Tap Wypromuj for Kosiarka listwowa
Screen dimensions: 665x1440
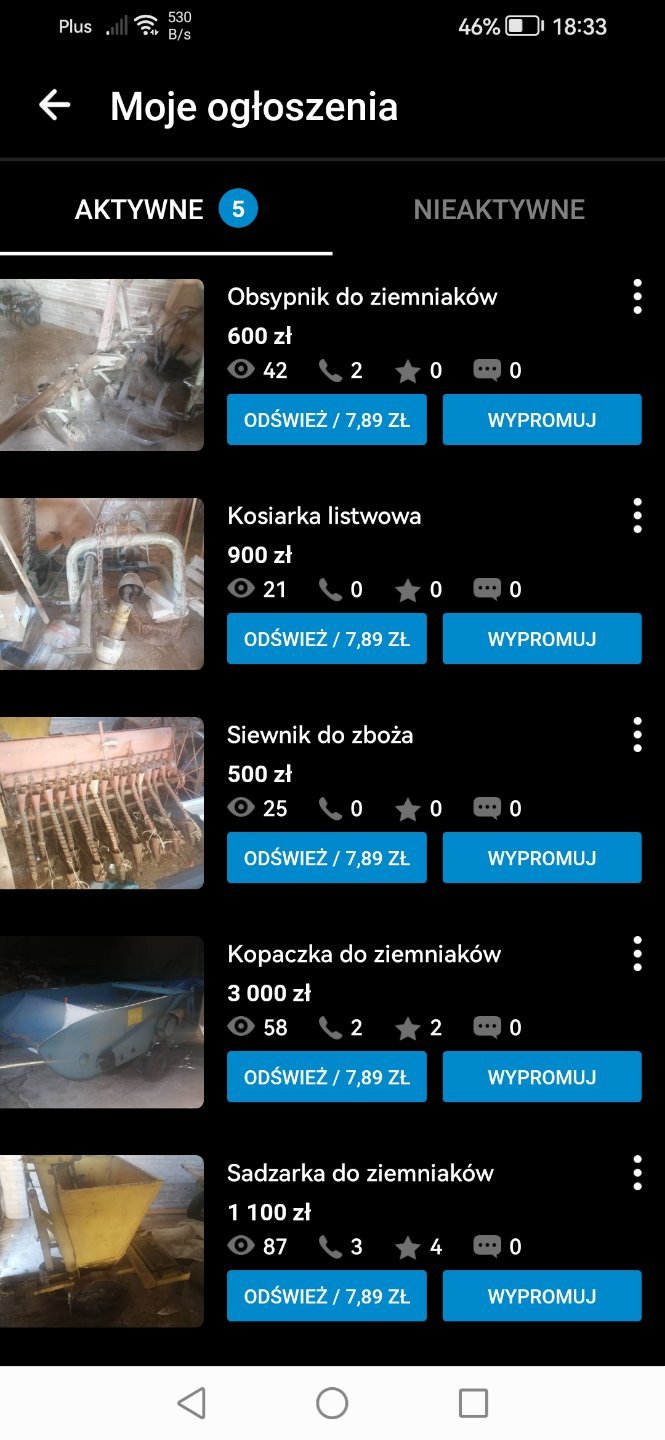[x=542, y=639]
